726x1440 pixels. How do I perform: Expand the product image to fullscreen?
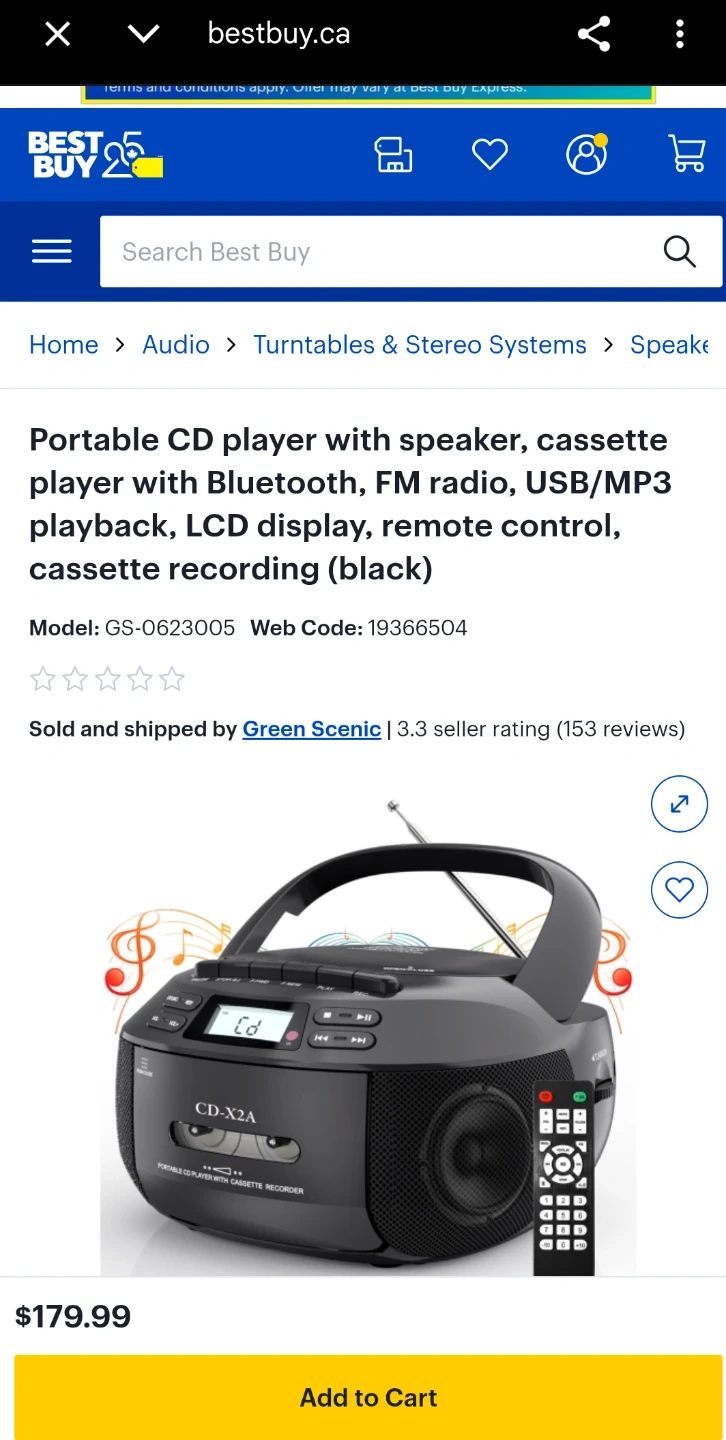pyautogui.click(x=680, y=804)
